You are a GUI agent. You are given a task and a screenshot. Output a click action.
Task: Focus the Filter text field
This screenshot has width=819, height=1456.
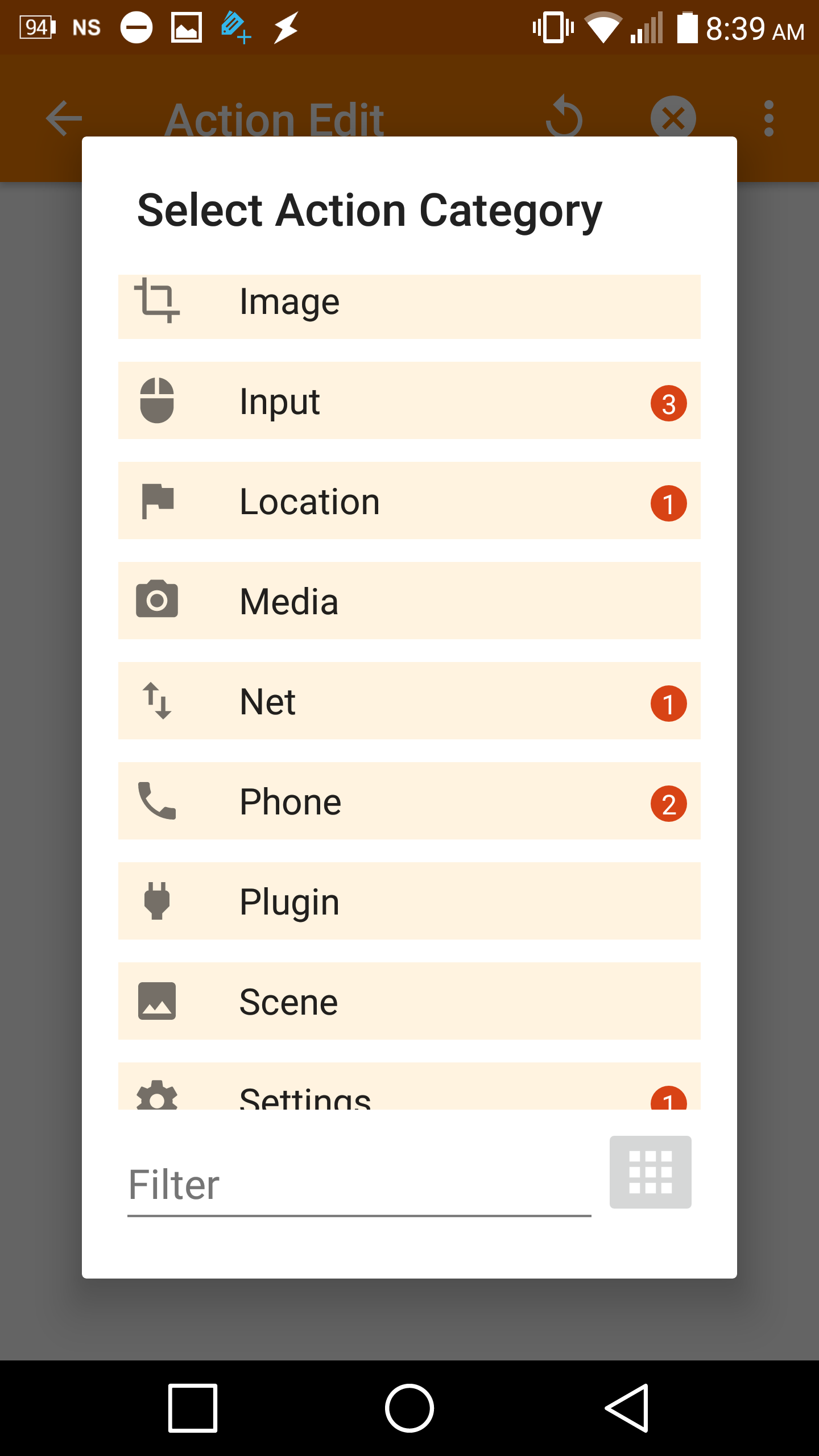click(x=358, y=1185)
